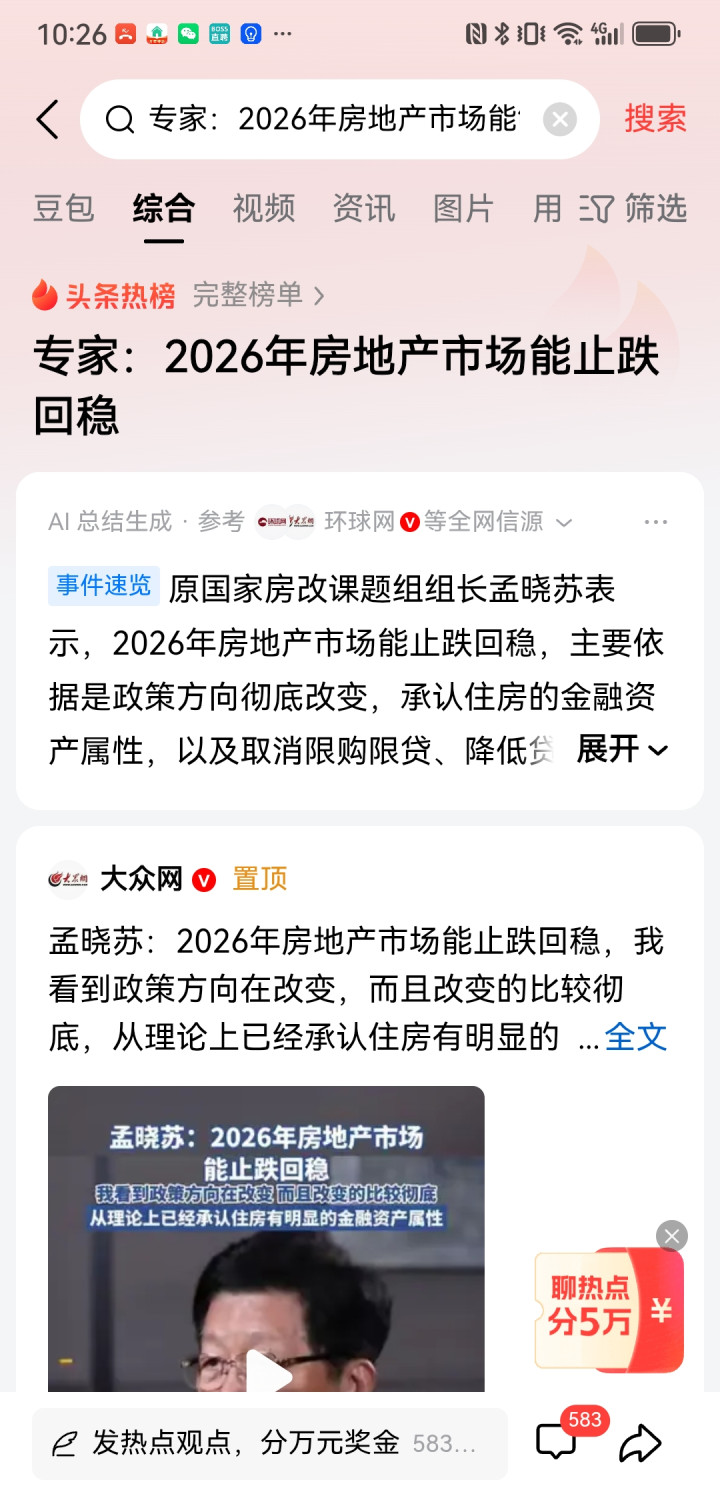Play the 孟晓苏 video

pos(266,1372)
